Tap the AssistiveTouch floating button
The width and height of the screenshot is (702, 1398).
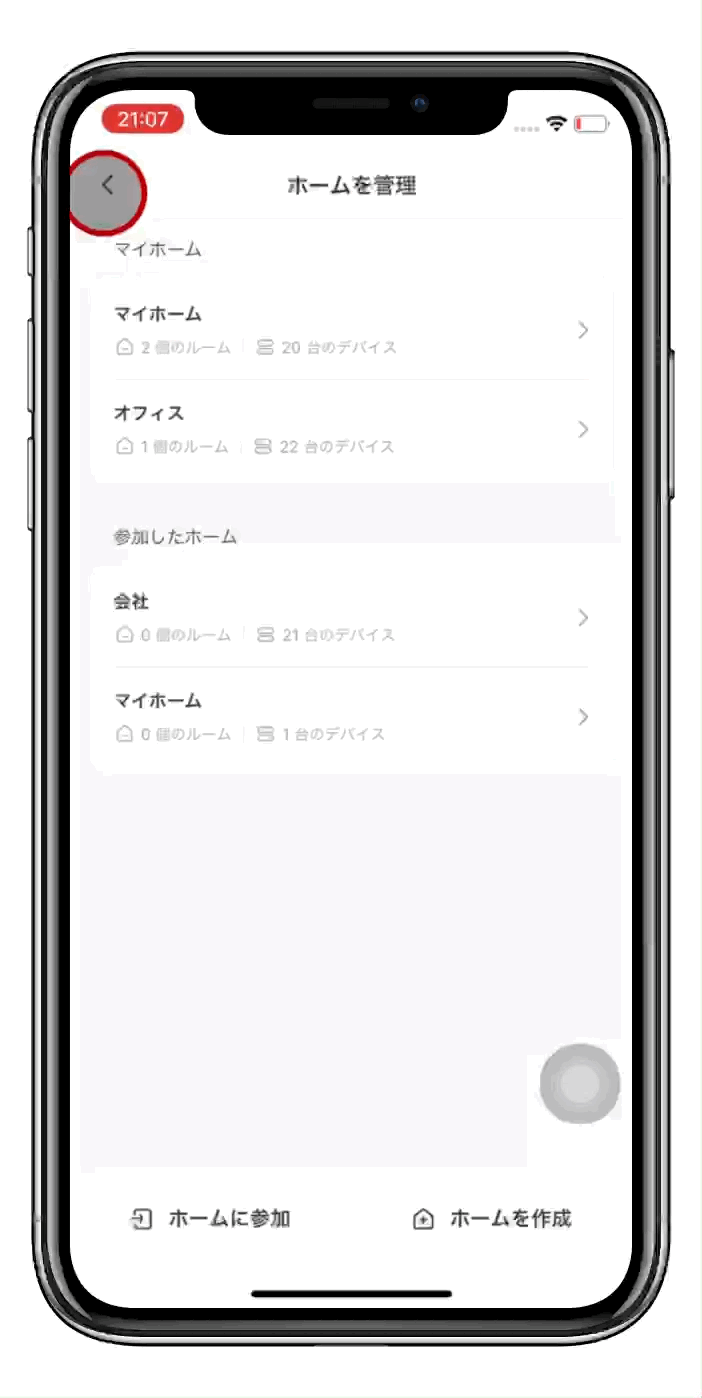click(x=580, y=1084)
